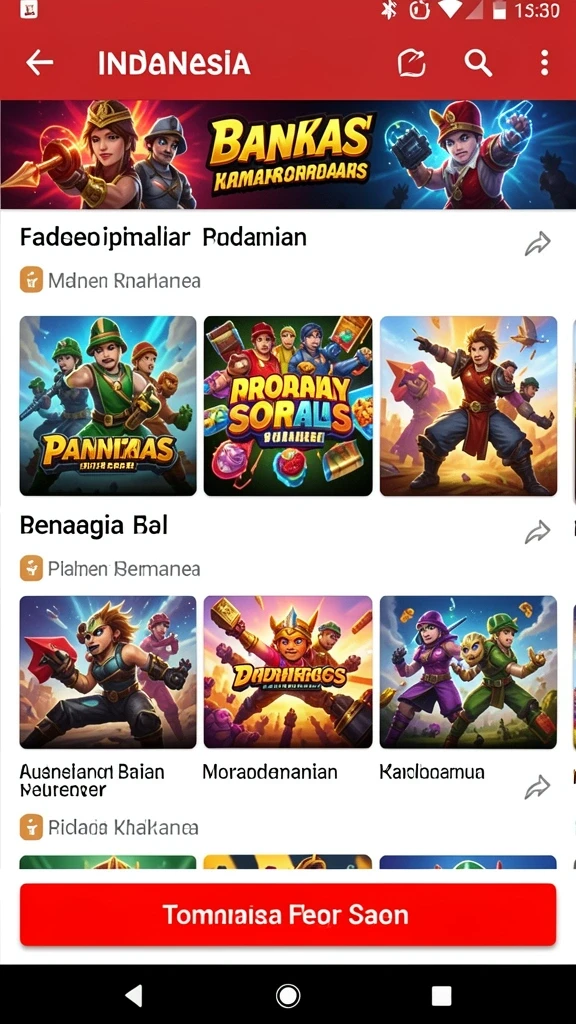This screenshot has width=576, height=1024.
Task: Open the Panniras game tile
Action: click(108, 406)
